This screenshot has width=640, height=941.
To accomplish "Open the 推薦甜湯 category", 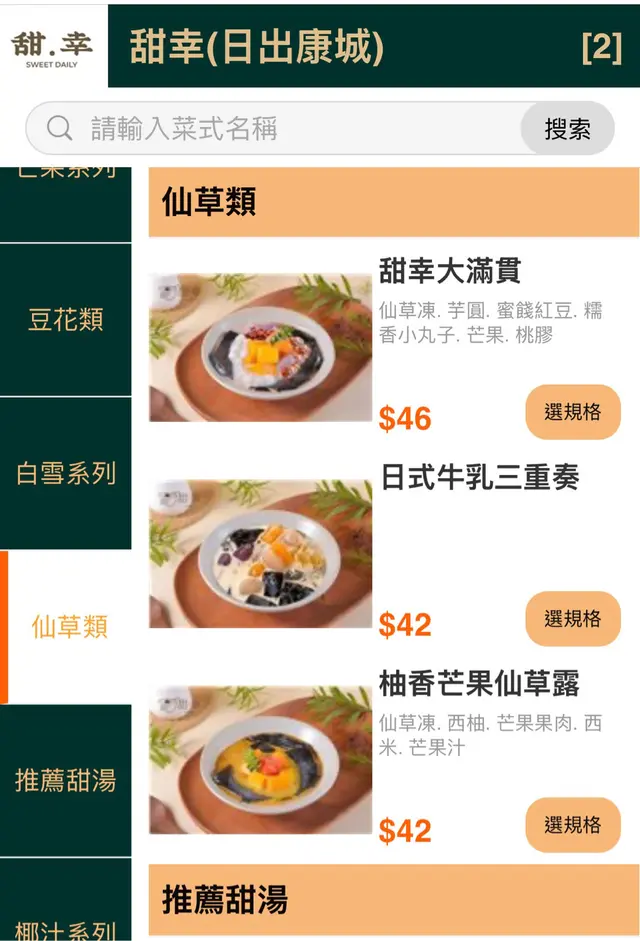I will (66, 780).
